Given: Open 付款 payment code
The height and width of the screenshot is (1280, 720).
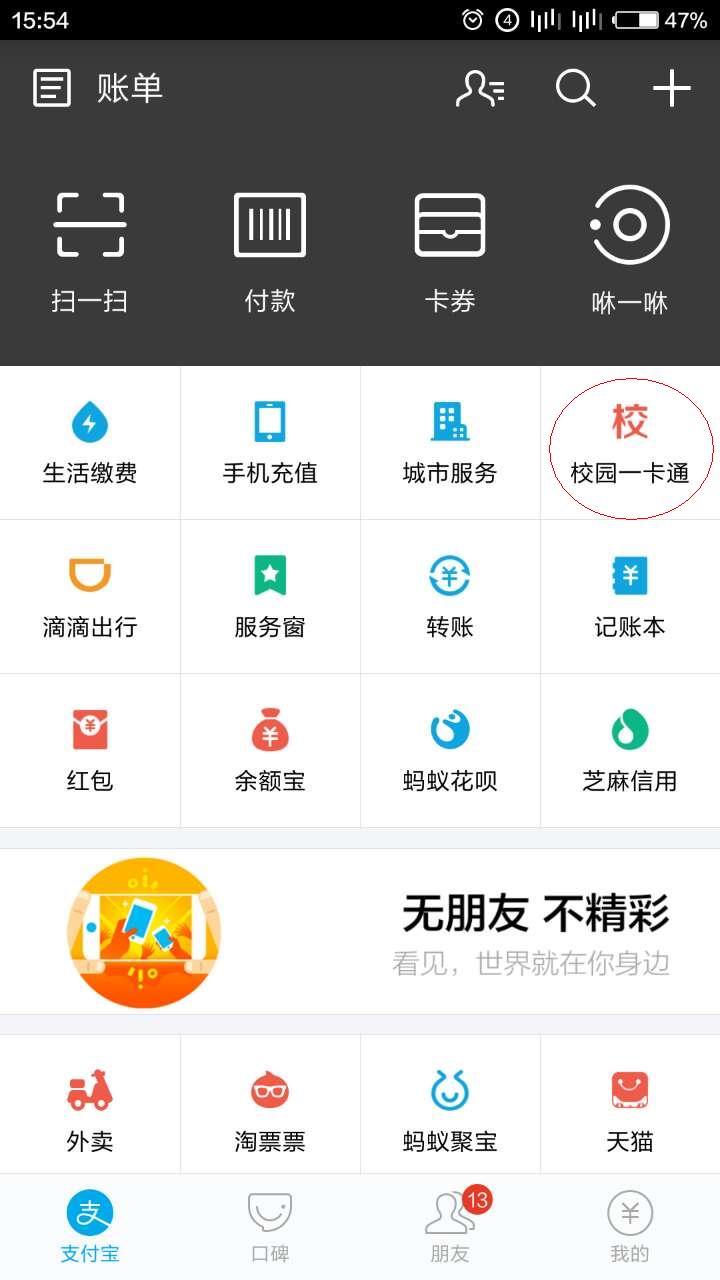Looking at the screenshot, I should (x=270, y=250).
